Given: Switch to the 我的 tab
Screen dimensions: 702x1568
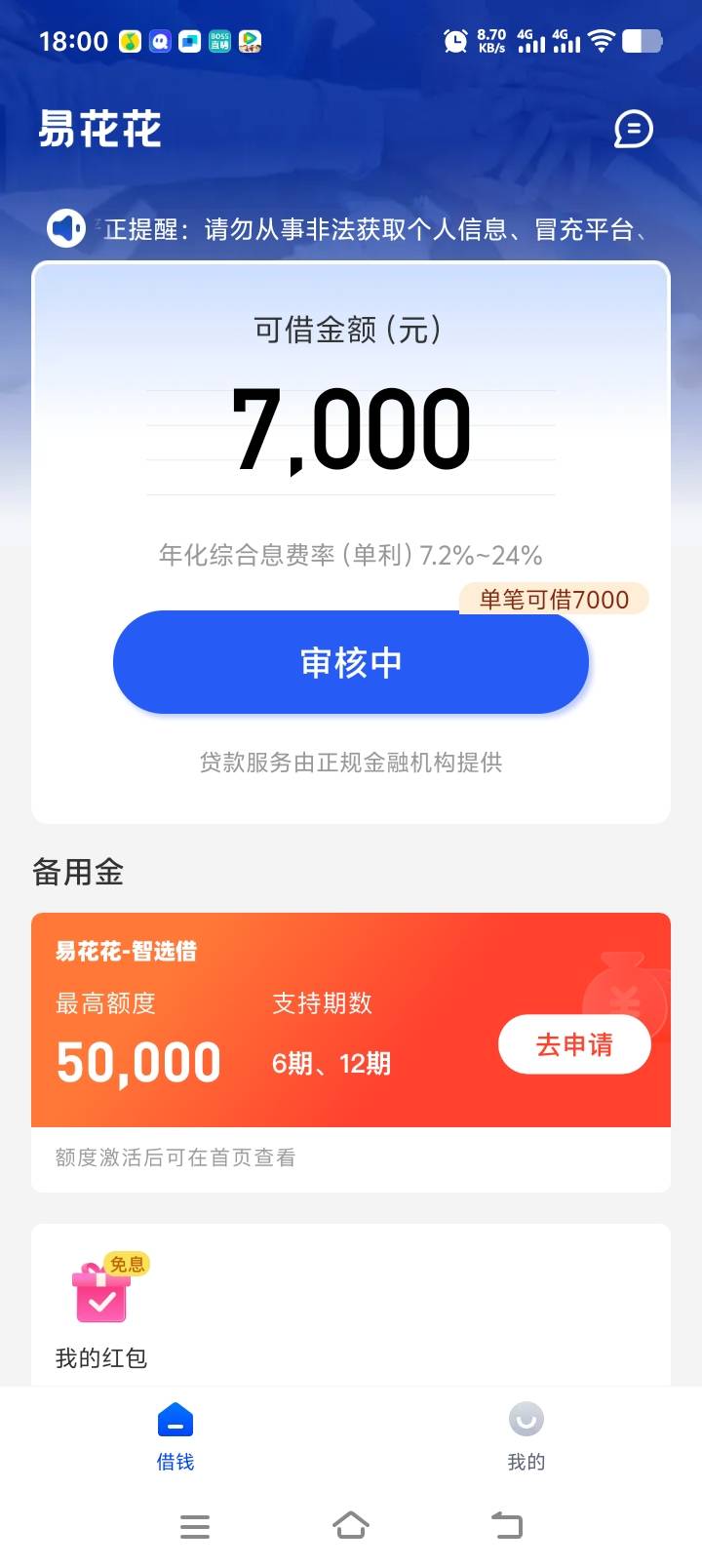Looking at the screenshot, I should [526, 1435].
